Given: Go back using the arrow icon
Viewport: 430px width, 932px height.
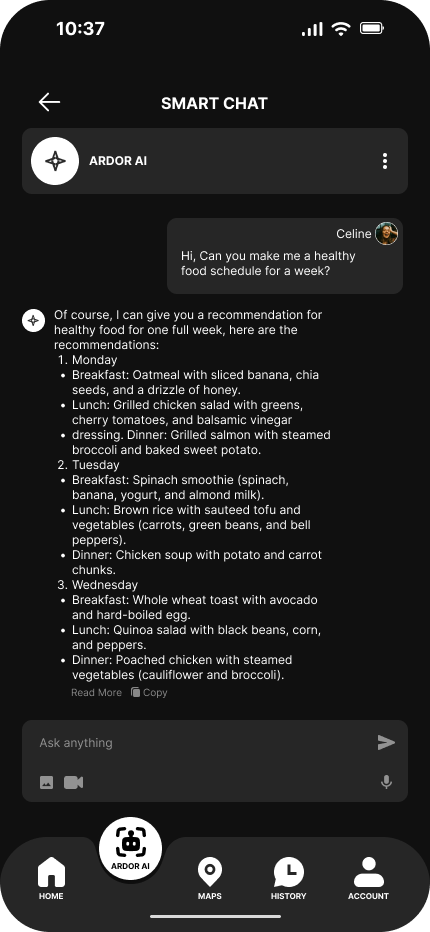Looking at the screenshot, I should click(x=49, y=102).
